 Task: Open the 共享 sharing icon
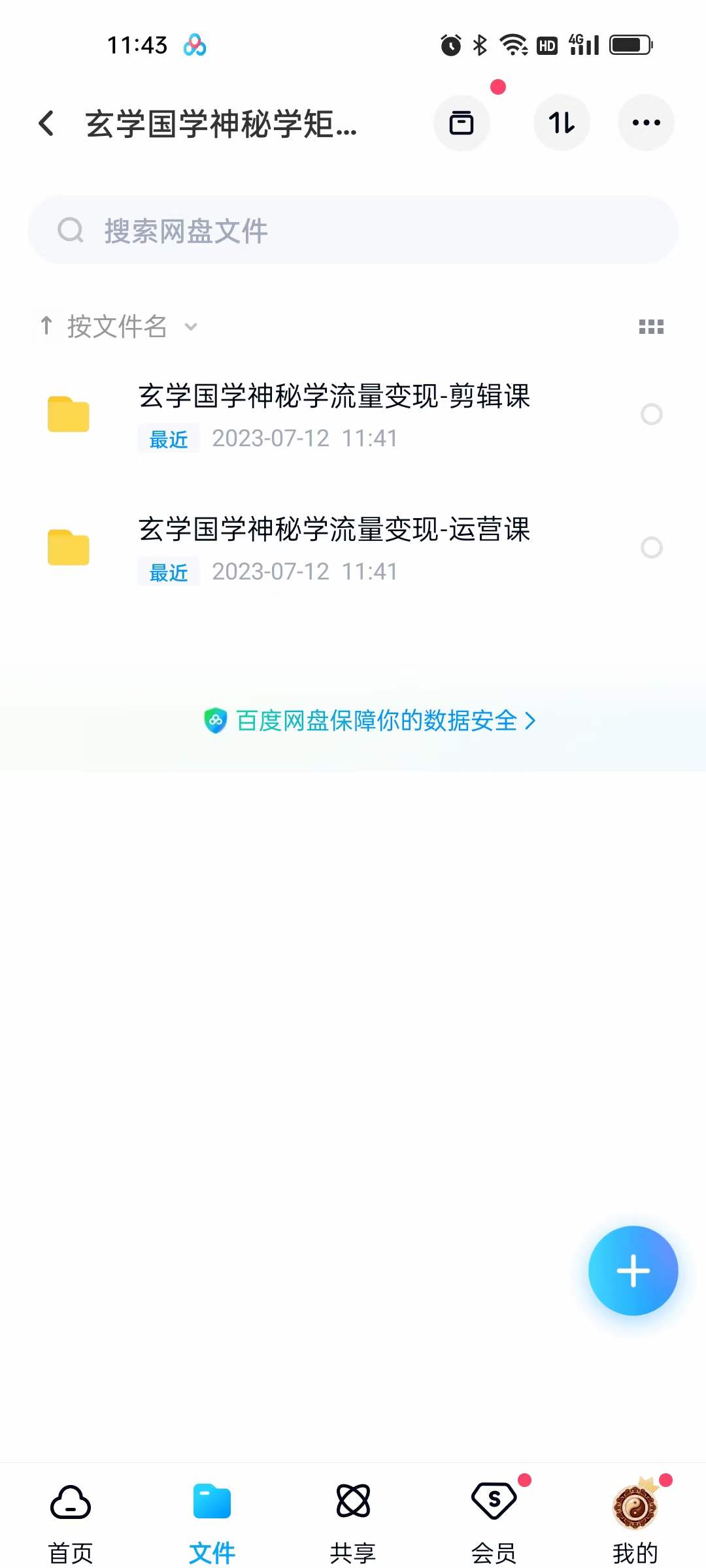tap(352, 1503)
